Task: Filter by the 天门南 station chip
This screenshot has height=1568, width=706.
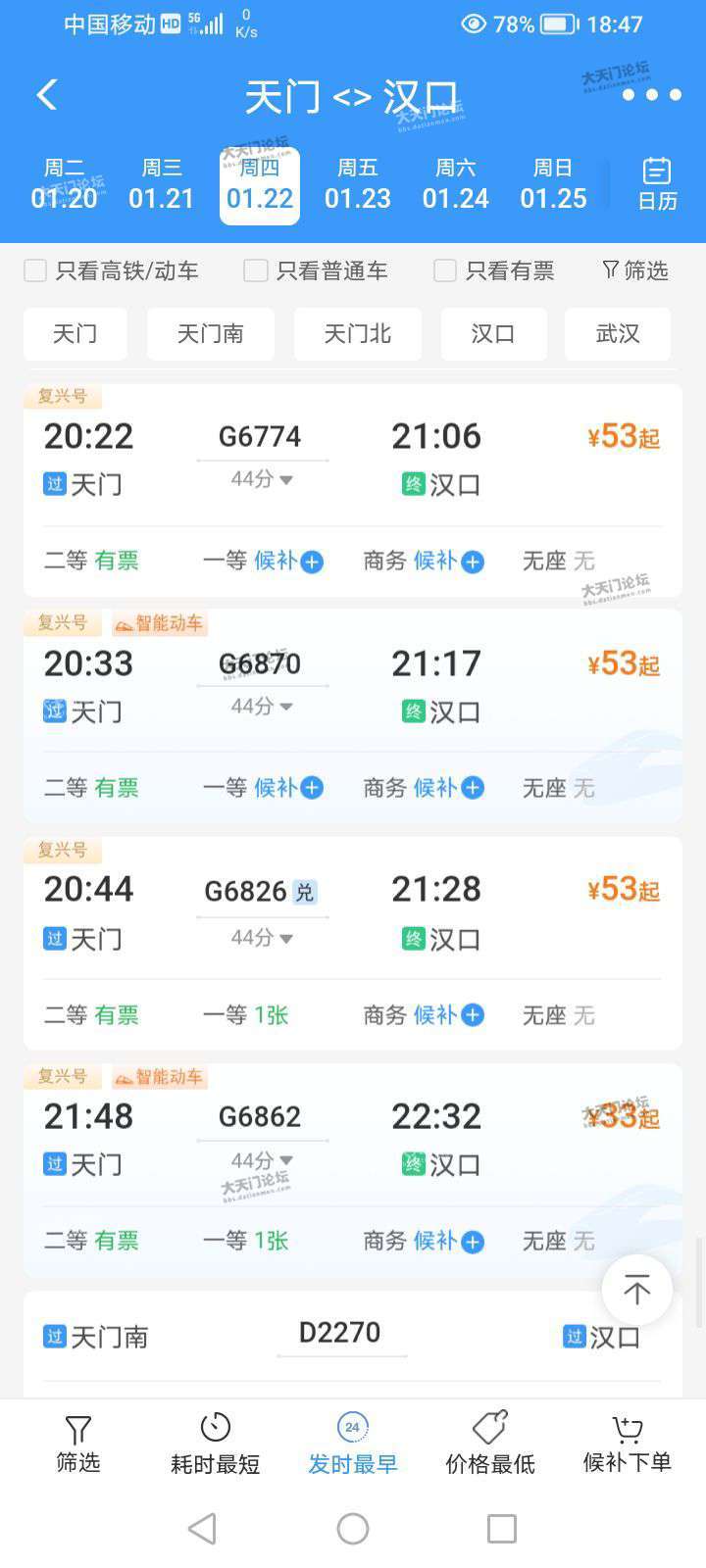Action: pos(211,334)
